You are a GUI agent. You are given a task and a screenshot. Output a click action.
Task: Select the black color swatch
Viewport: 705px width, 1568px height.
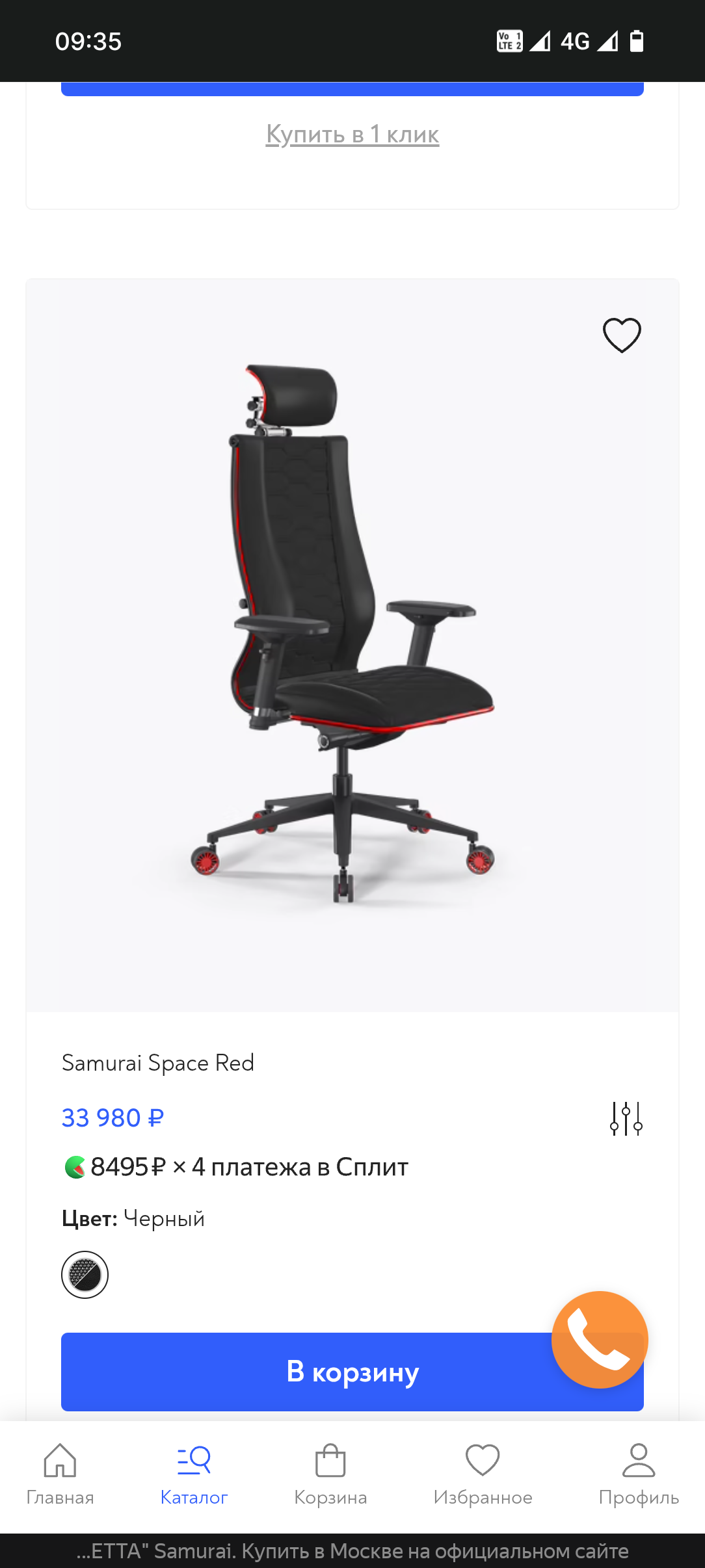click(x=85, y=1274)
